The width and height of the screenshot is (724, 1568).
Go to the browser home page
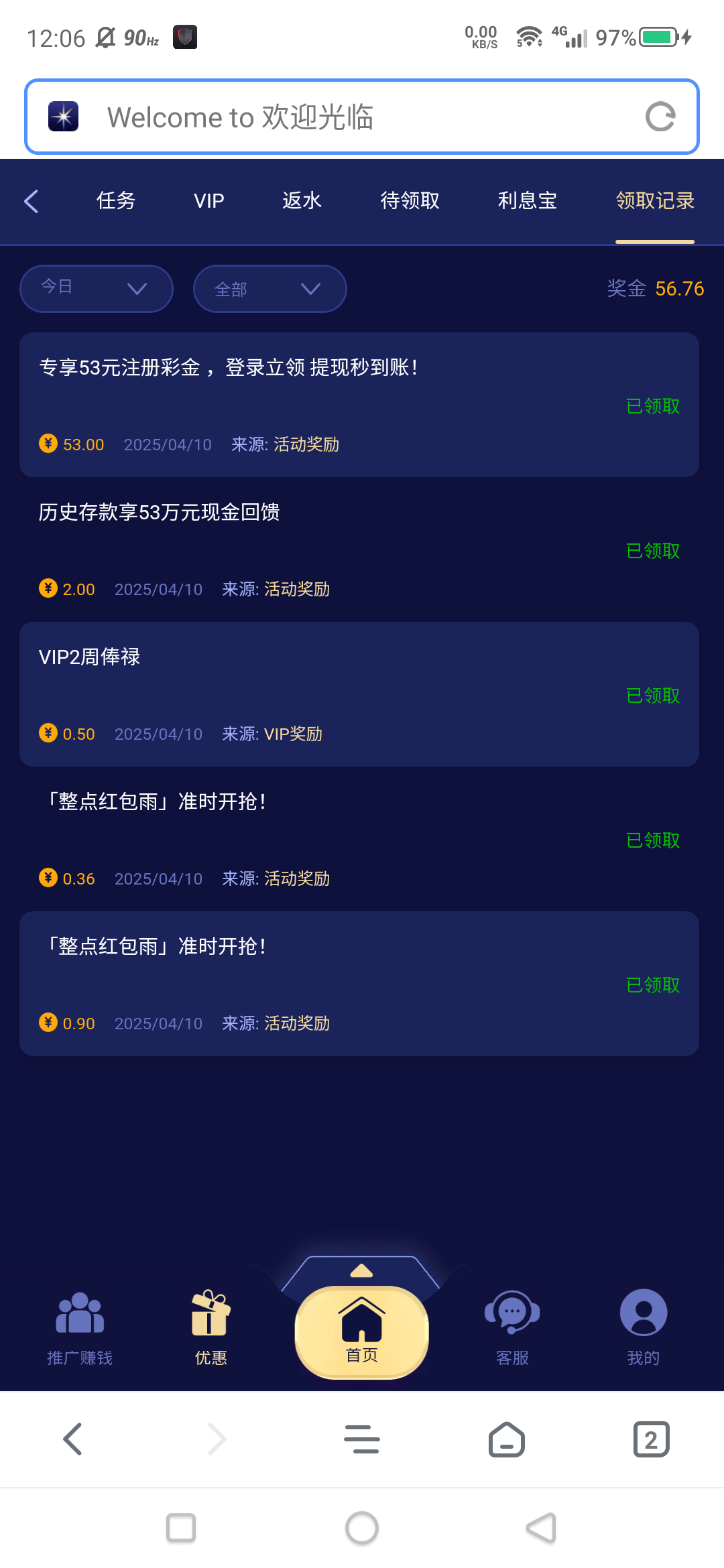click(x=506, y=1439)
